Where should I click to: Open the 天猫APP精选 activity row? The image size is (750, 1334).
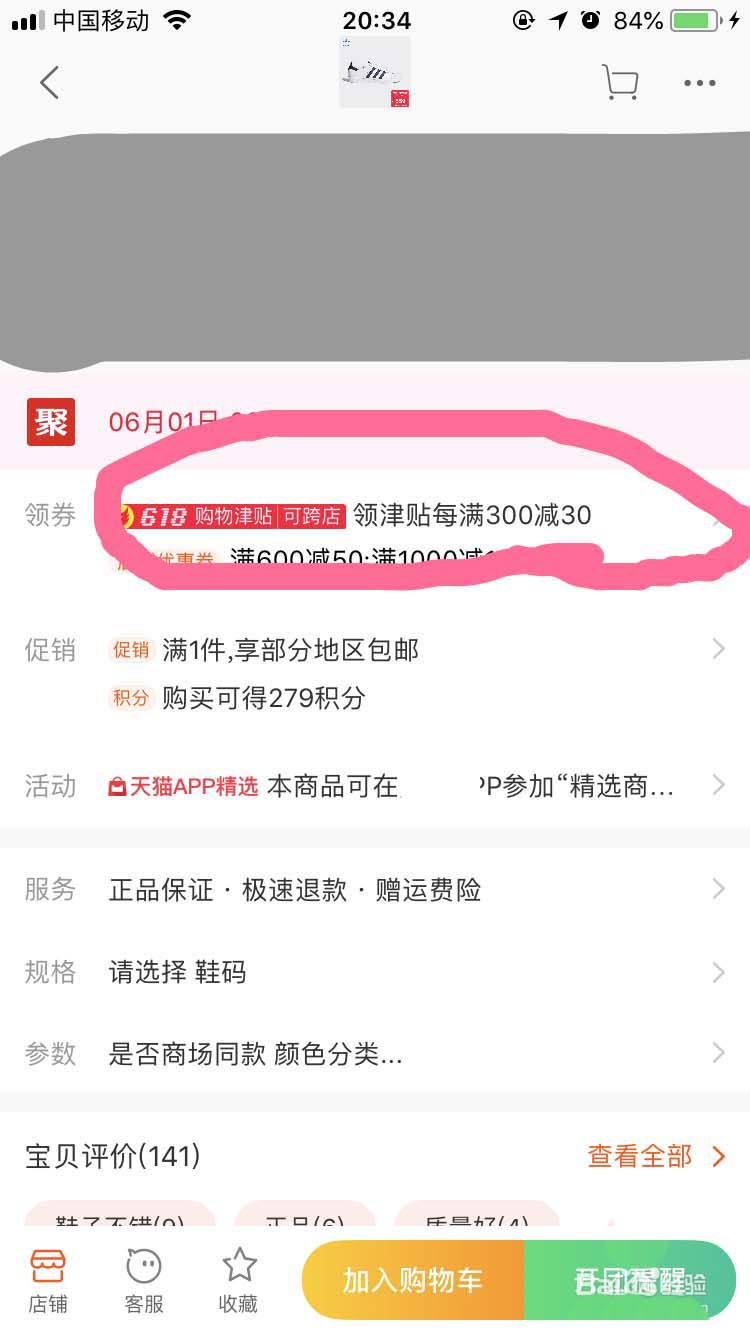tap(400, 786)
